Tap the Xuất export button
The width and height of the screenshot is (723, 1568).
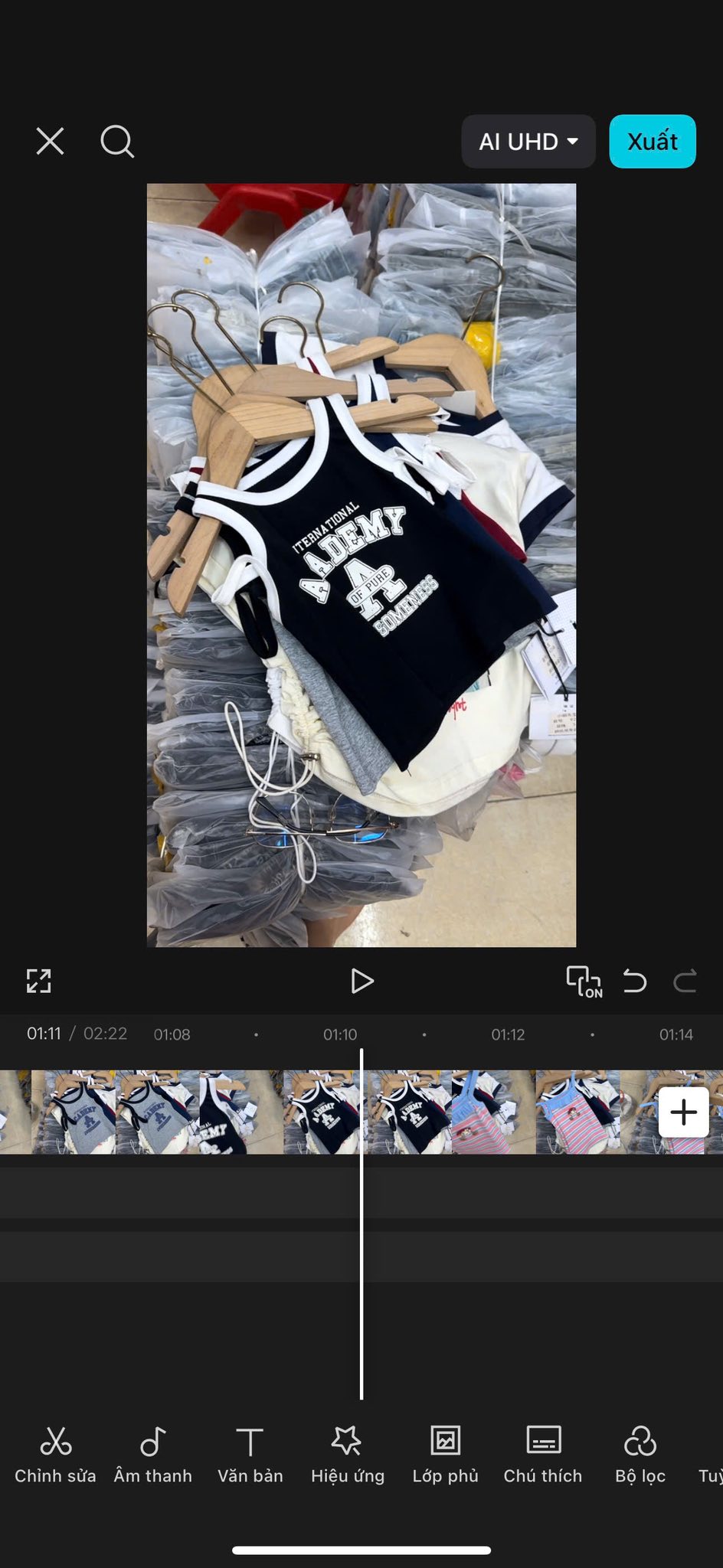652,142
